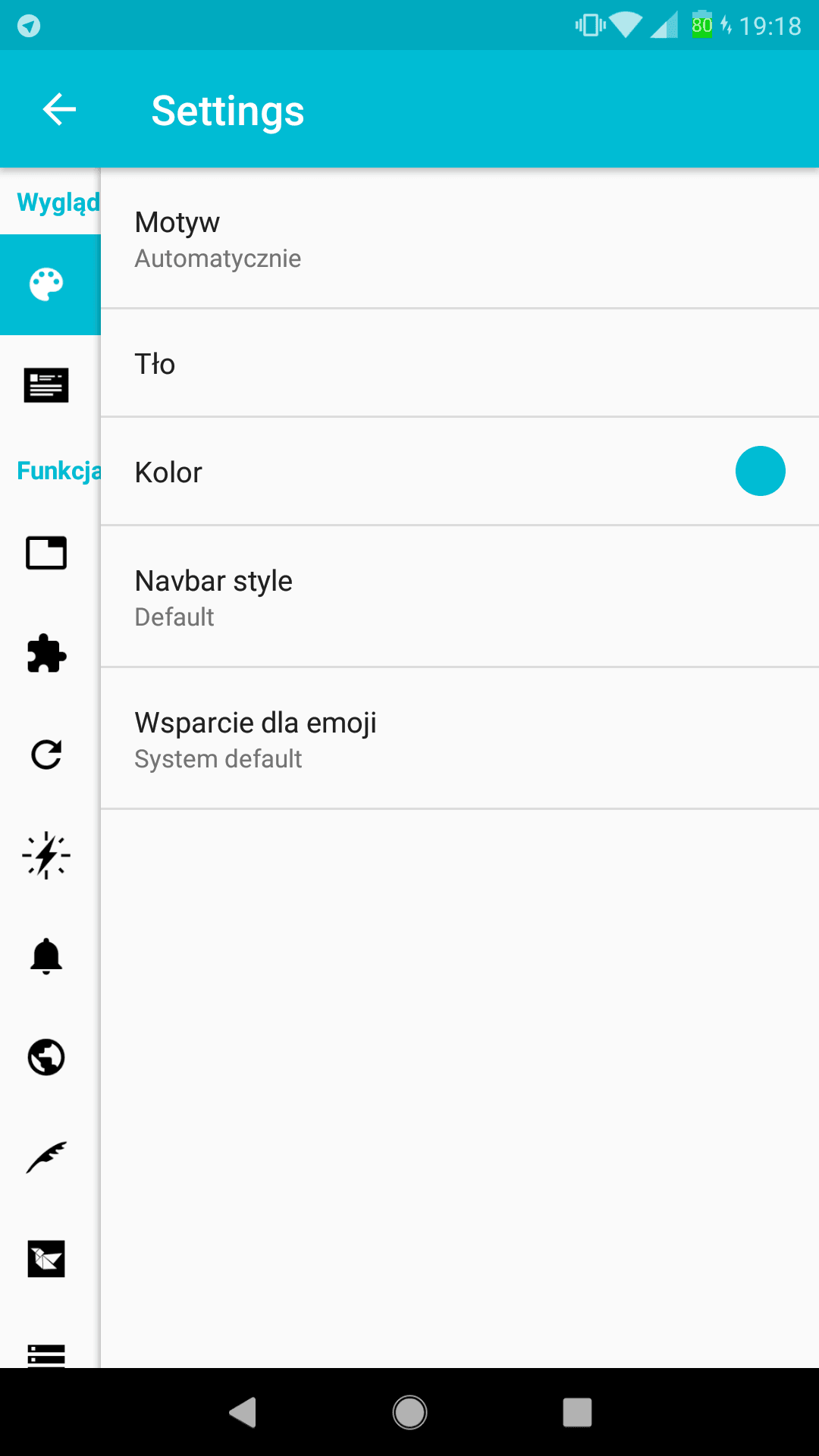
Task: Open Wsparcie dla emoji setting
Action: (x=460, y=739)
